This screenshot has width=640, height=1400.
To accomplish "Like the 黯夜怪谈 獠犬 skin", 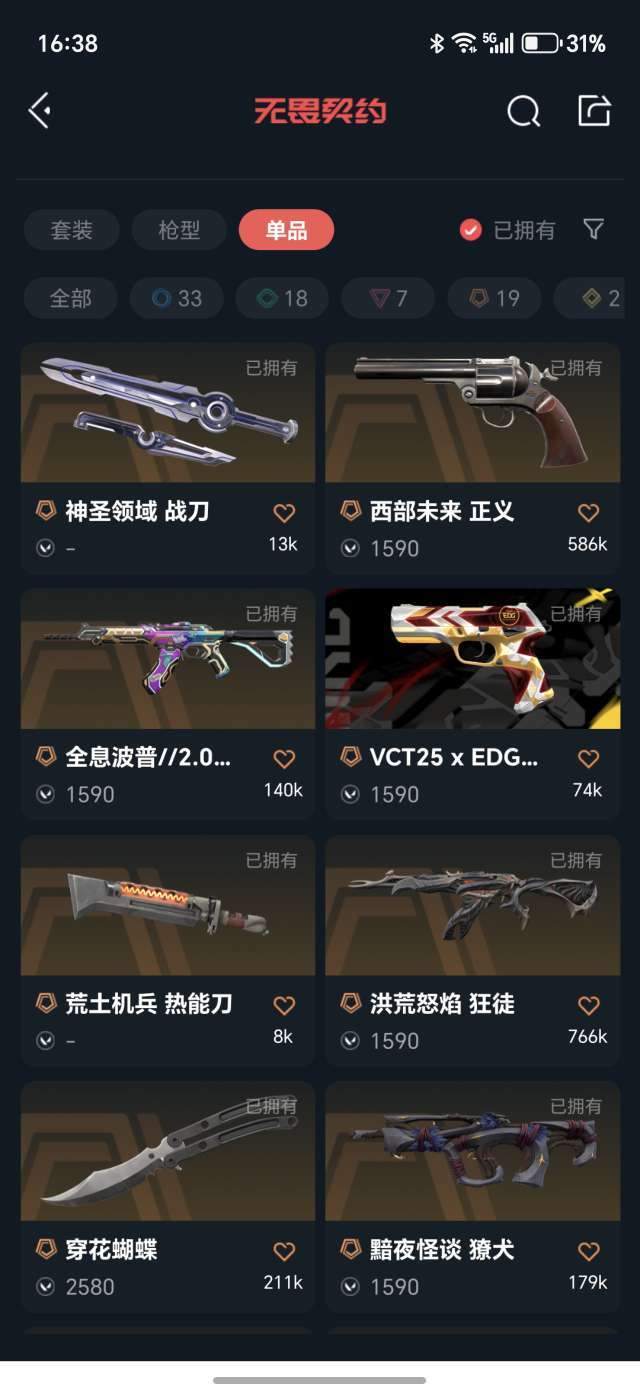I will (x=589, y=1251).
